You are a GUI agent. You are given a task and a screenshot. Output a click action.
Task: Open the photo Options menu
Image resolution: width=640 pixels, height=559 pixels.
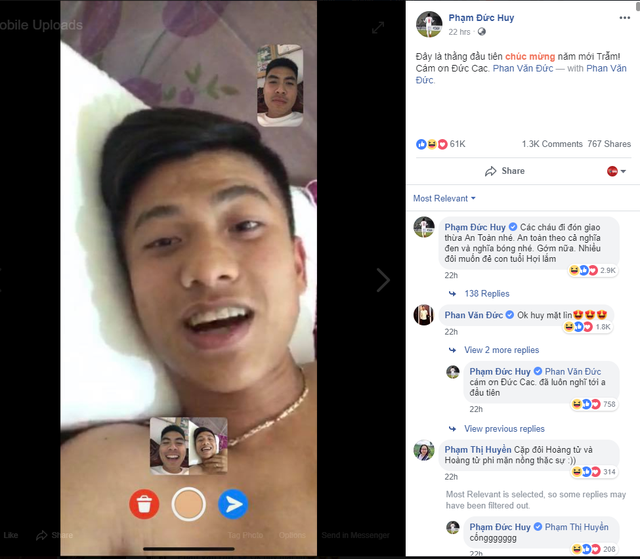click(x=292, y=536)
